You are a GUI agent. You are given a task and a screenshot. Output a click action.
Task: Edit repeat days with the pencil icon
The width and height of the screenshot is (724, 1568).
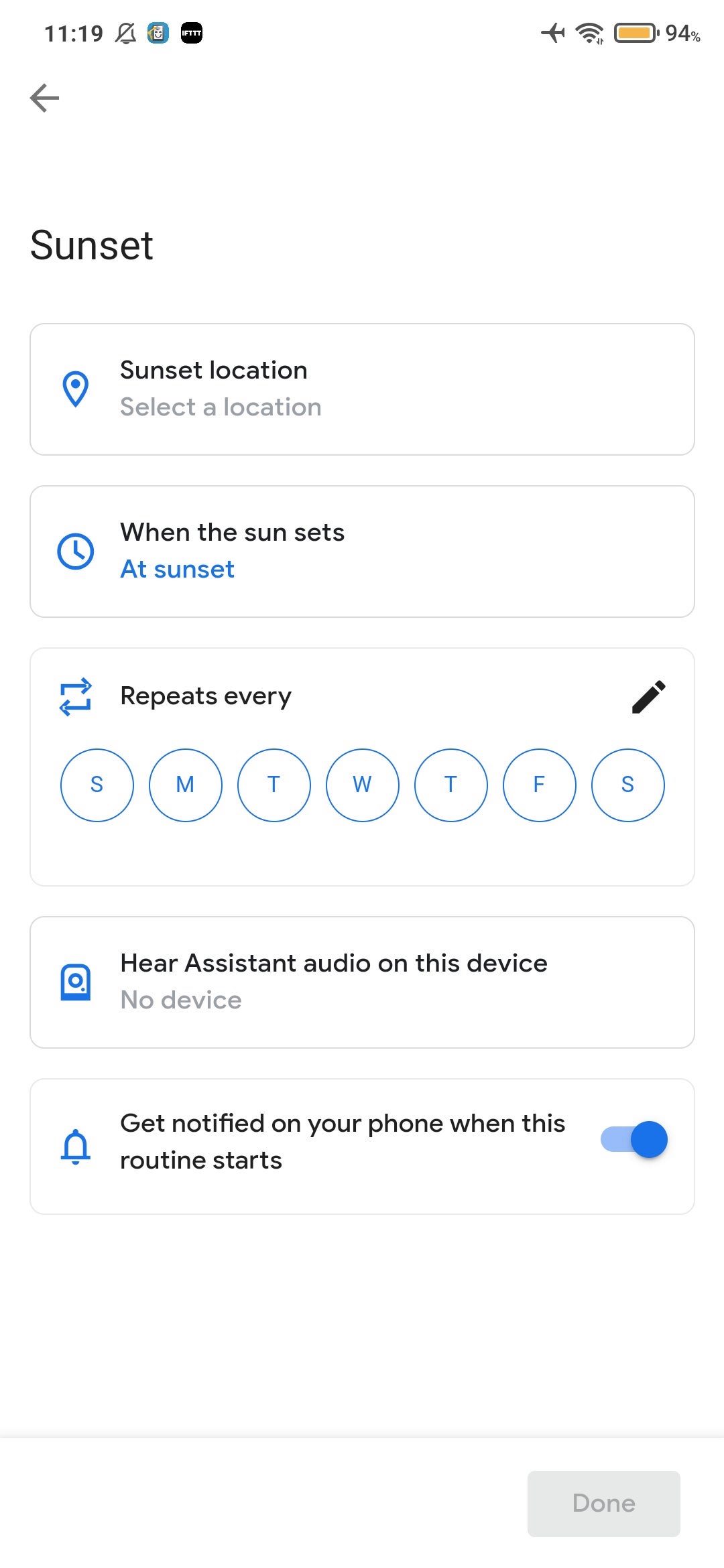click(x=648, y=697)
